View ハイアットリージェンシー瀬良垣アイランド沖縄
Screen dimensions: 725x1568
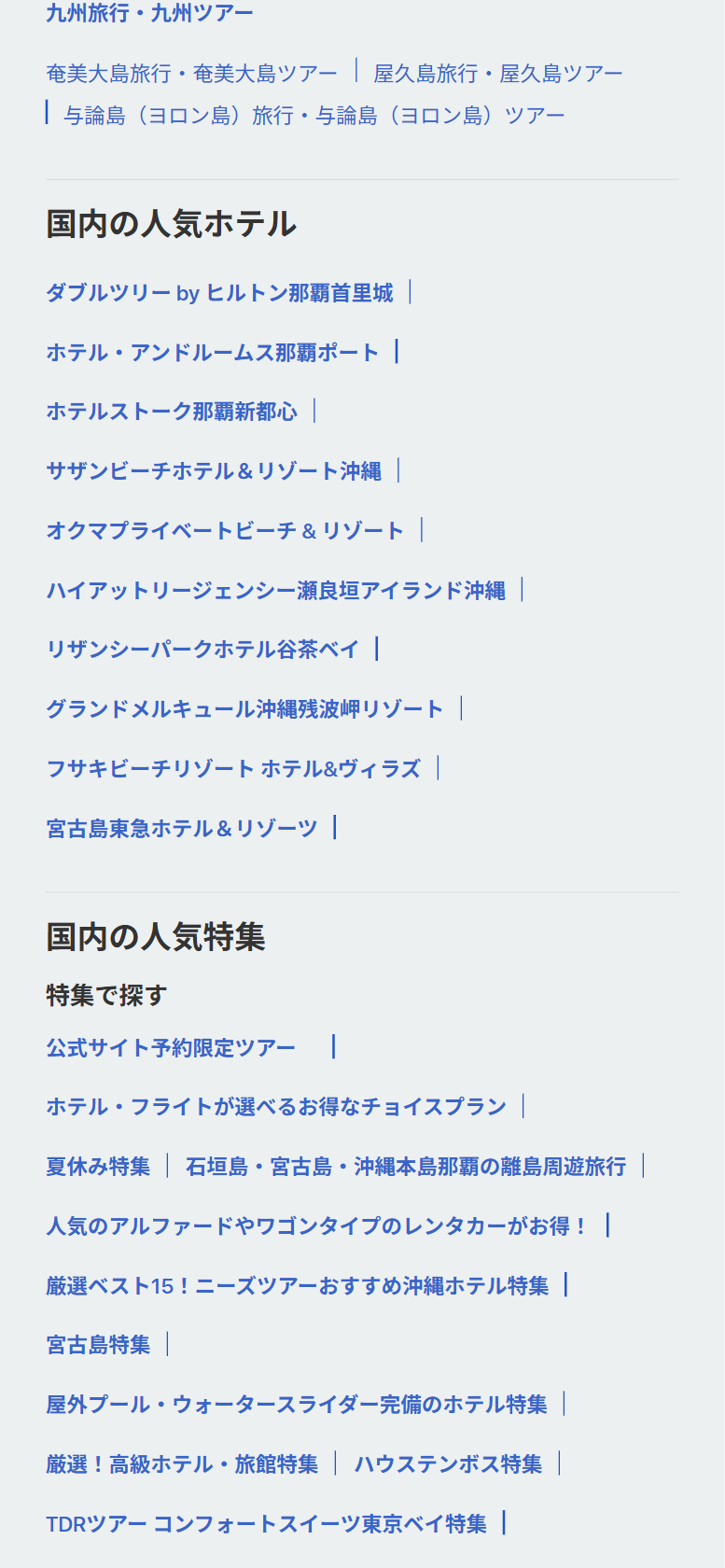pos(275,591)
